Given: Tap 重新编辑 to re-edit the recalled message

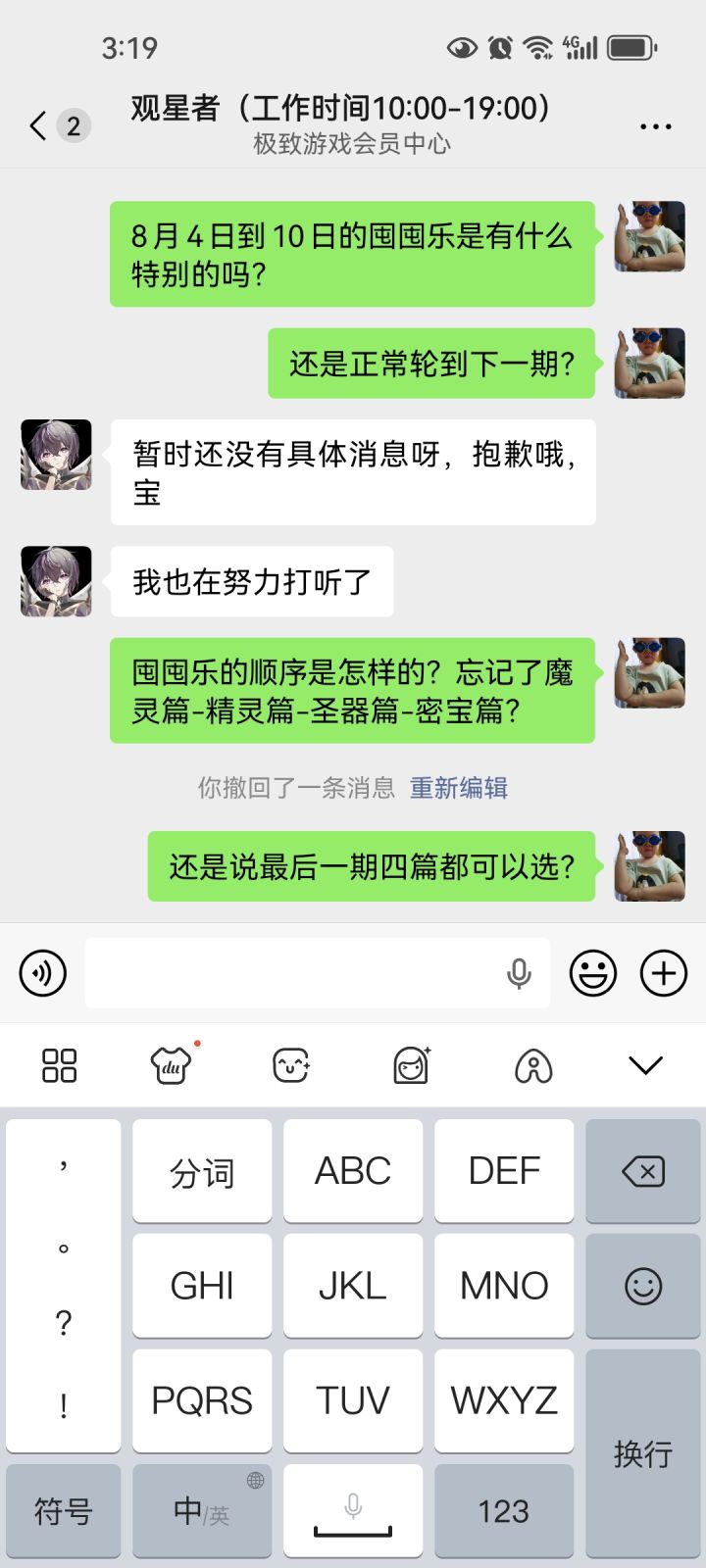Looking at the screenshot, I should click(x=458, y=788).
